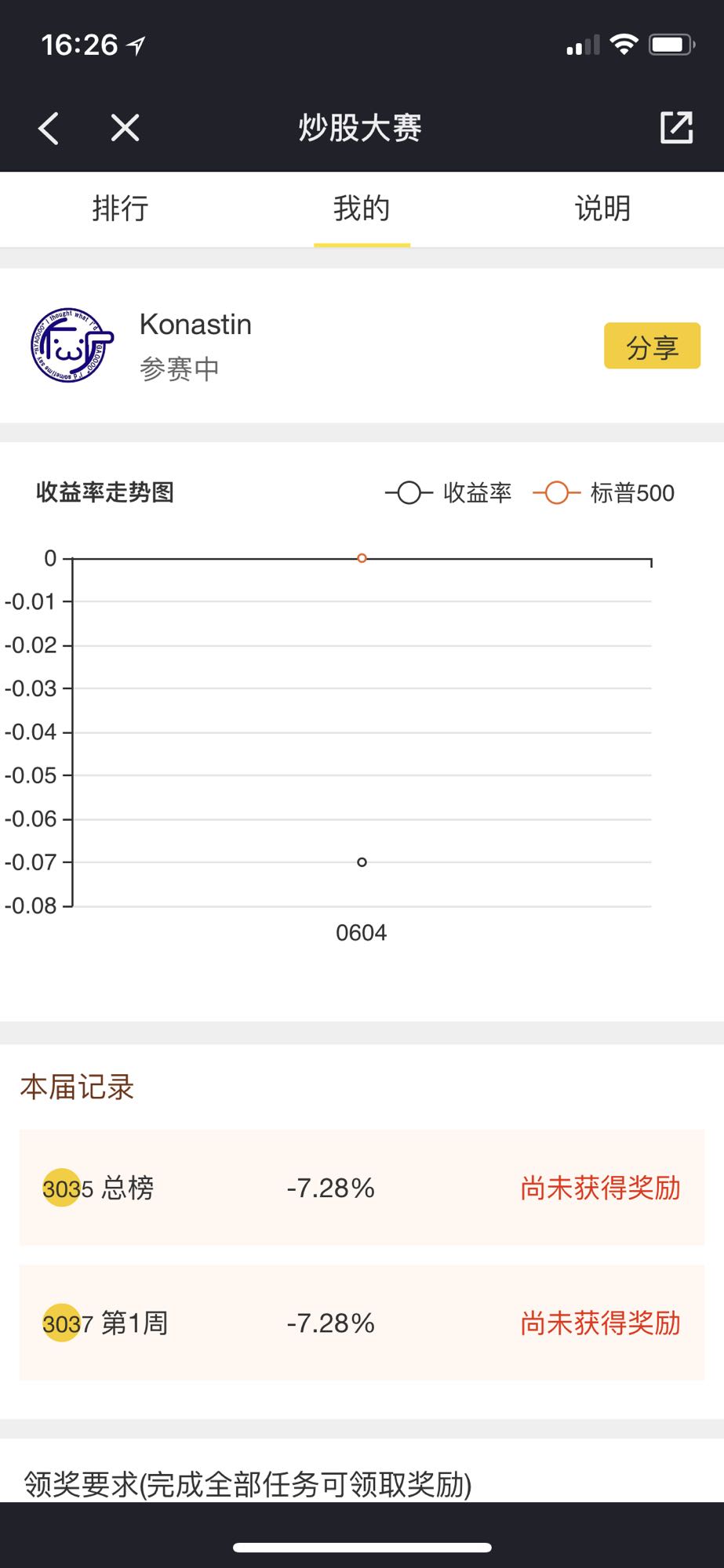Go back using the header arrow
Image resolution: width=724 pixels, height=1568 pixels.
tap(49, 128)
